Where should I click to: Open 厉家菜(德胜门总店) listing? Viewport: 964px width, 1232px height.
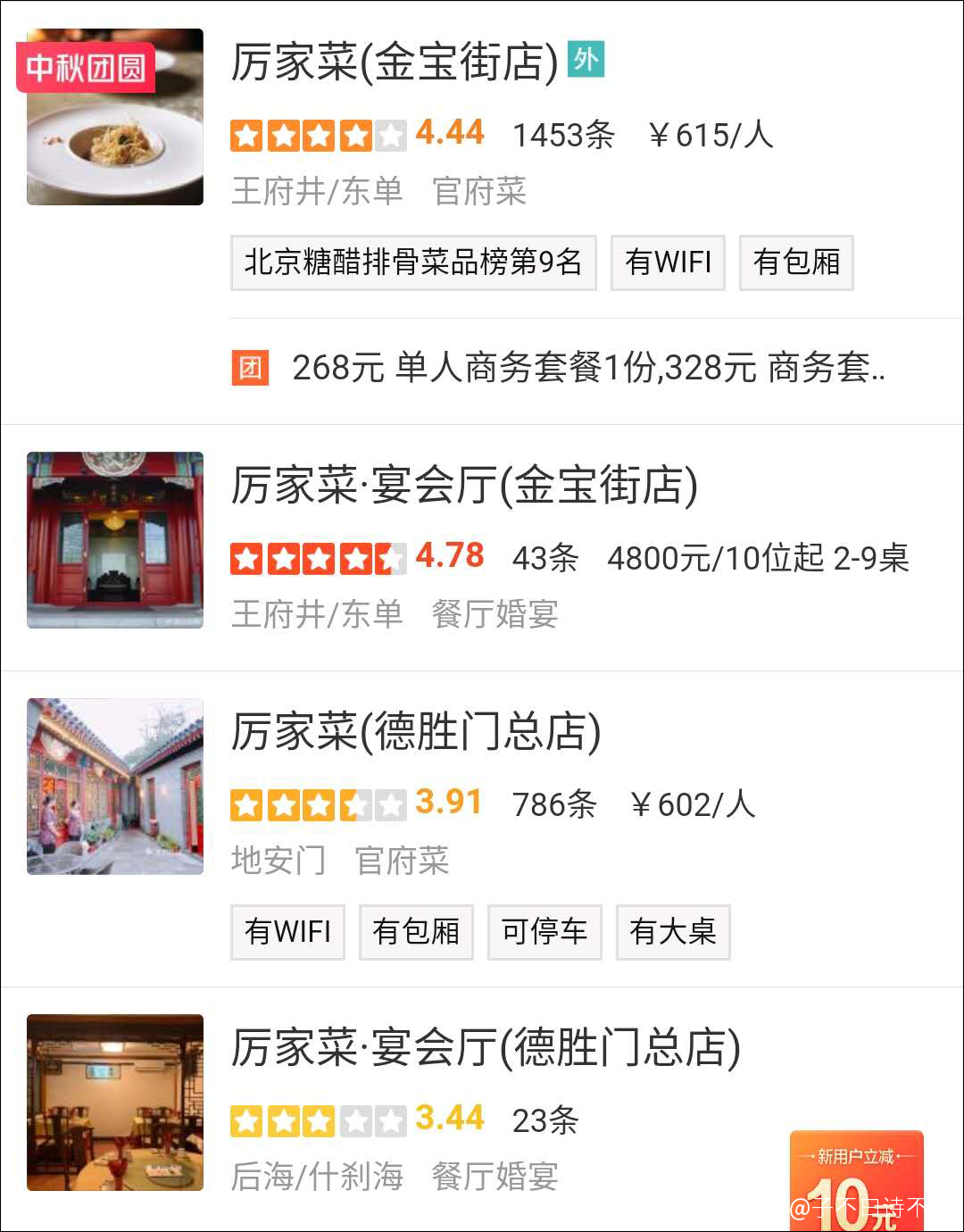415,732
